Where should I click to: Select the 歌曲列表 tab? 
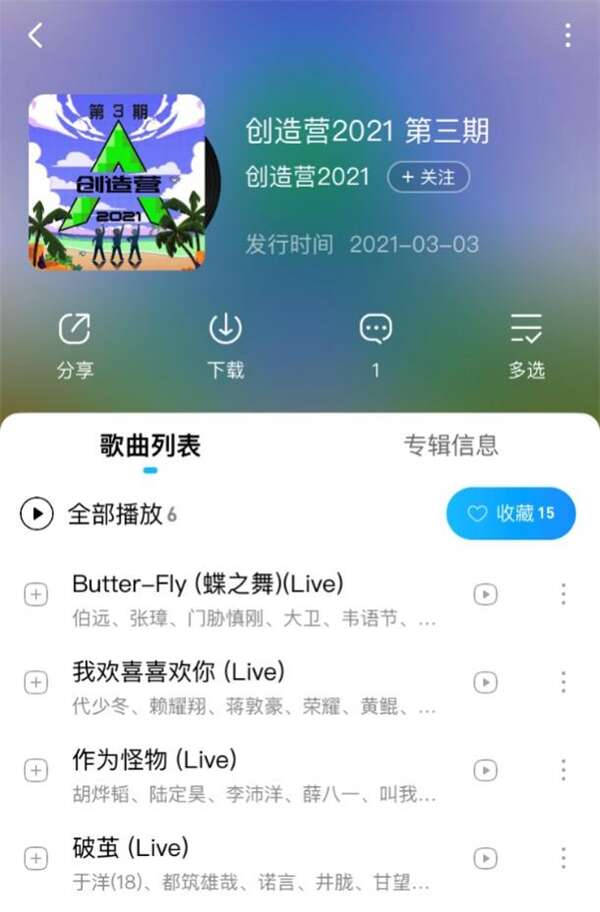[150, 445]
